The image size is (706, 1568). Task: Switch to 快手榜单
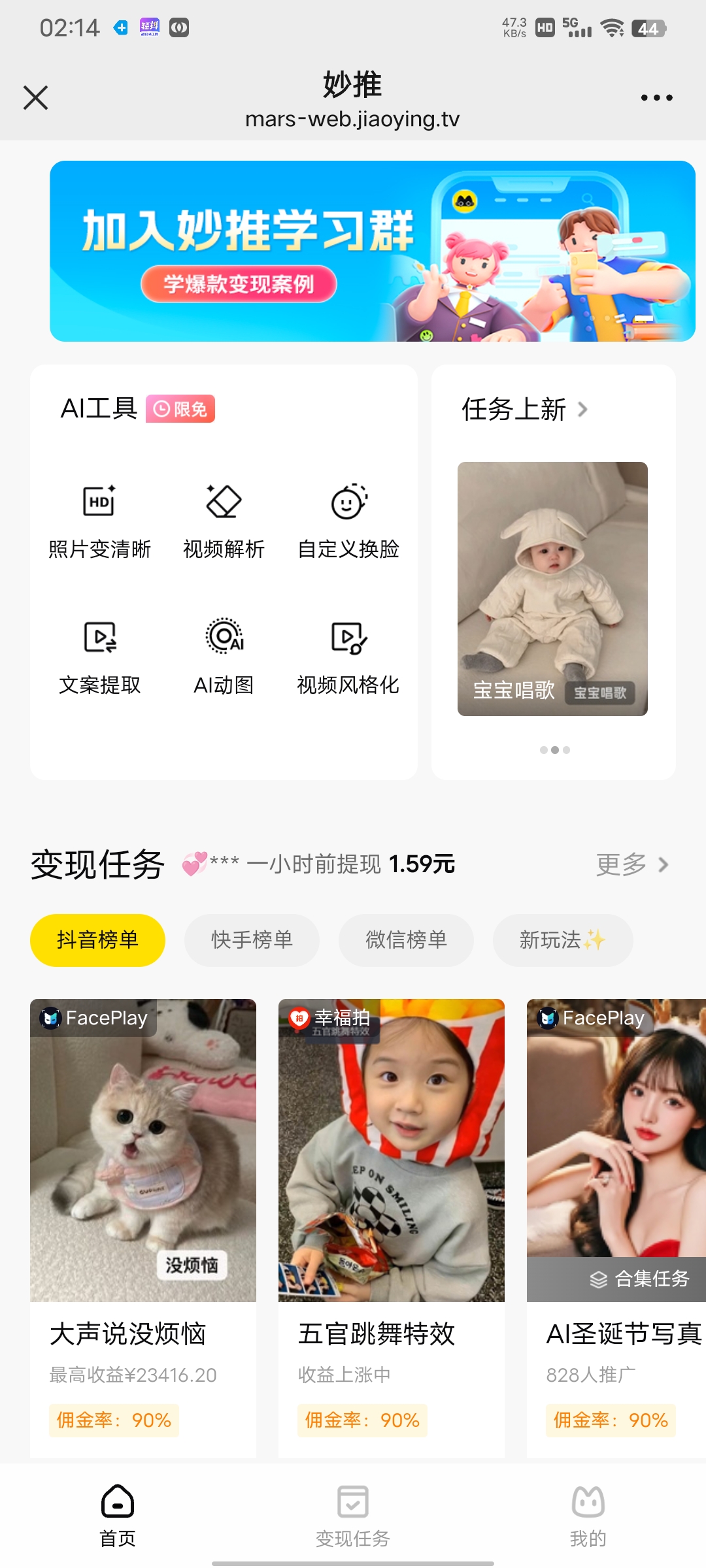pyautogui.click(x=252, y=940)
